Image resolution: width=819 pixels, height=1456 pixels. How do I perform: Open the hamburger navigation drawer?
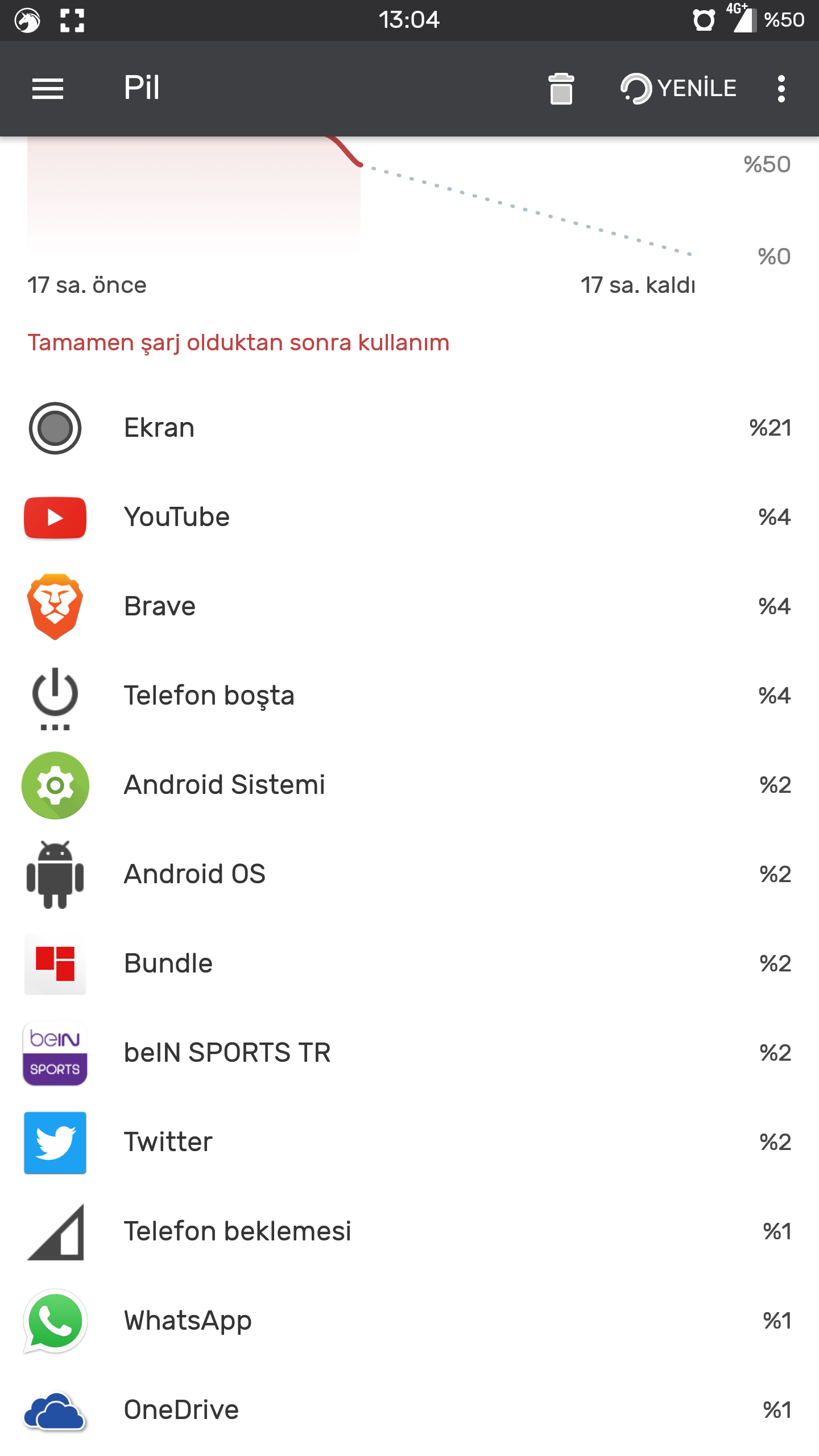(x=48, y=89)
